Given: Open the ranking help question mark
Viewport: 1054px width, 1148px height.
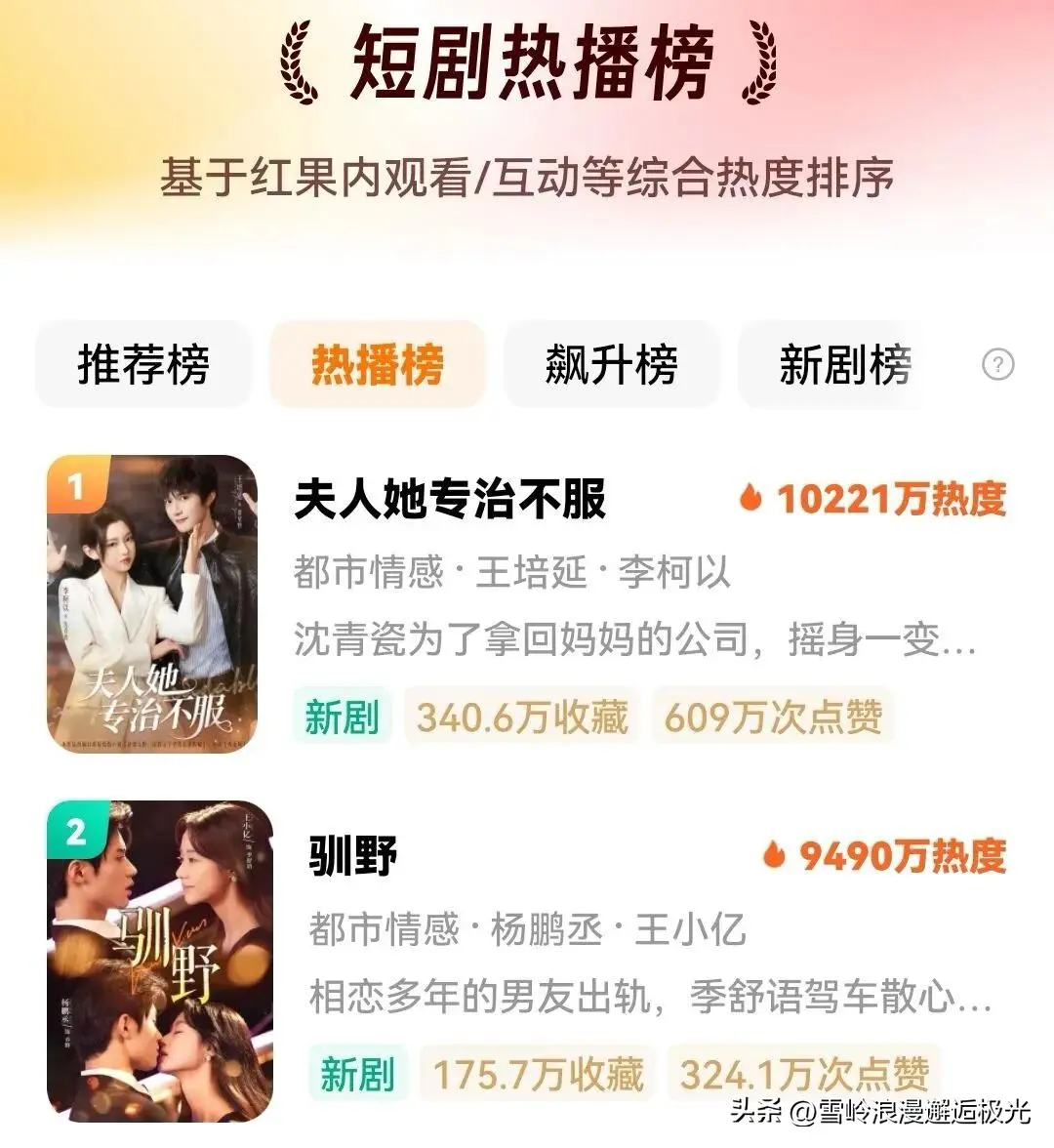Looking at the screenshot, I should pos(997,365).
